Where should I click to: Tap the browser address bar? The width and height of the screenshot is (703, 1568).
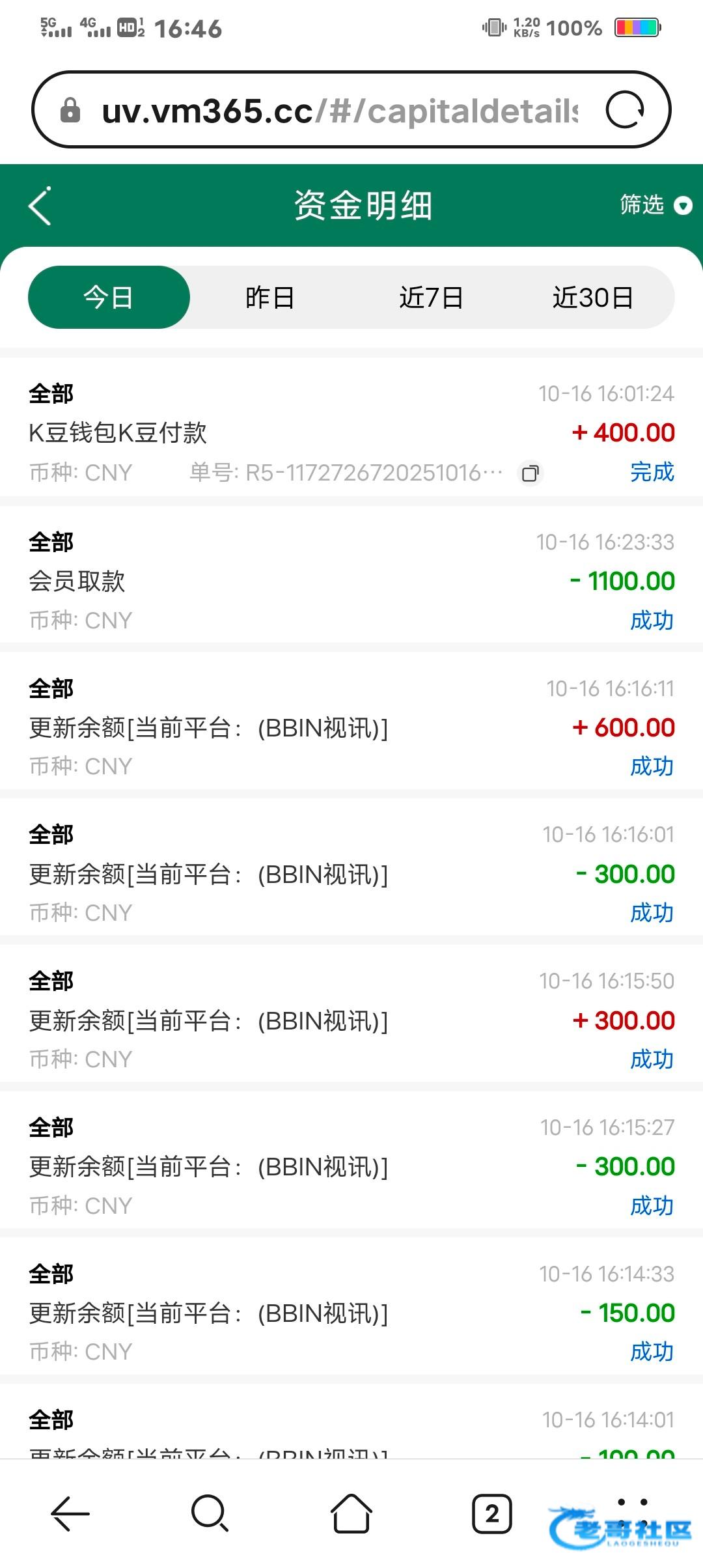pos(338,111)
